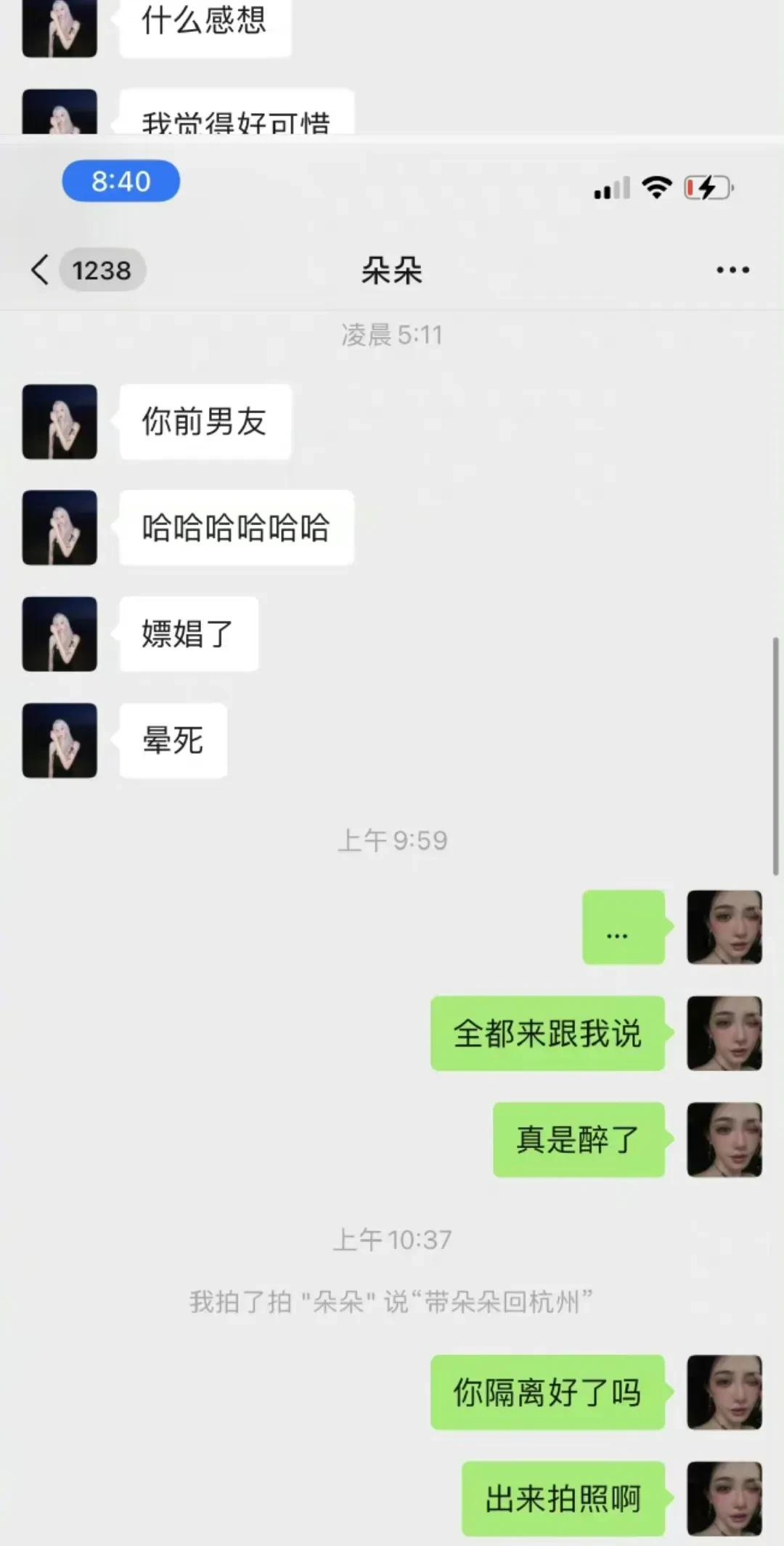Tap your own avatar next to 出来拍照啊
784x1546 pixels.
point(724,1497)
